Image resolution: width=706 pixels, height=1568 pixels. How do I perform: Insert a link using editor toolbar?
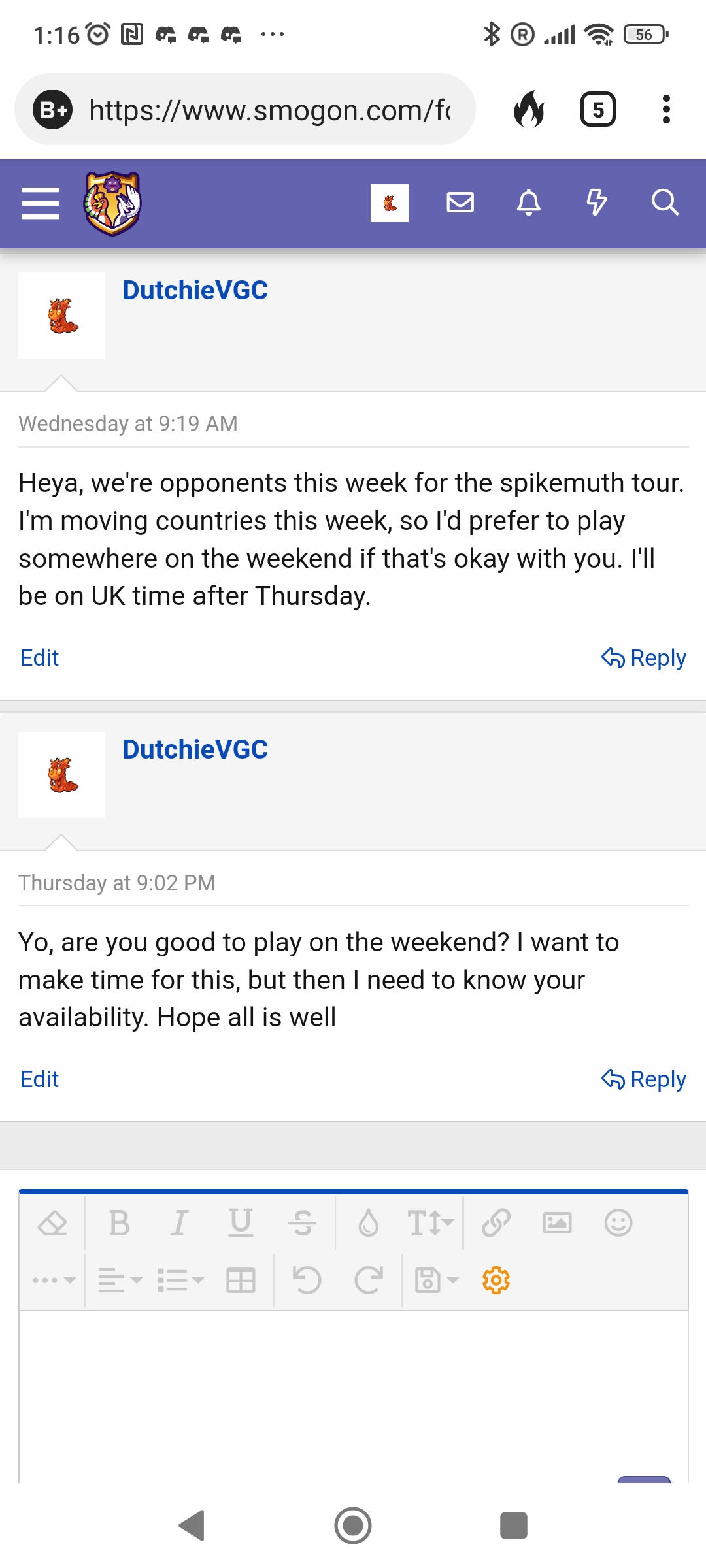tap(496, 1223)
